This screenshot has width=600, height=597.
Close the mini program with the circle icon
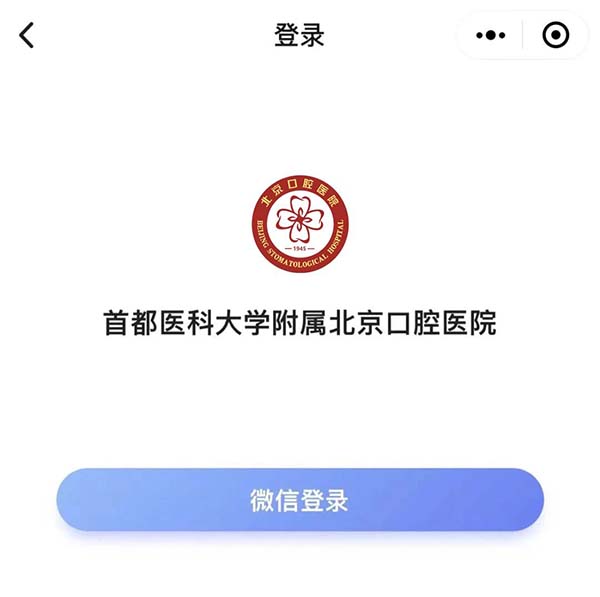555,36
